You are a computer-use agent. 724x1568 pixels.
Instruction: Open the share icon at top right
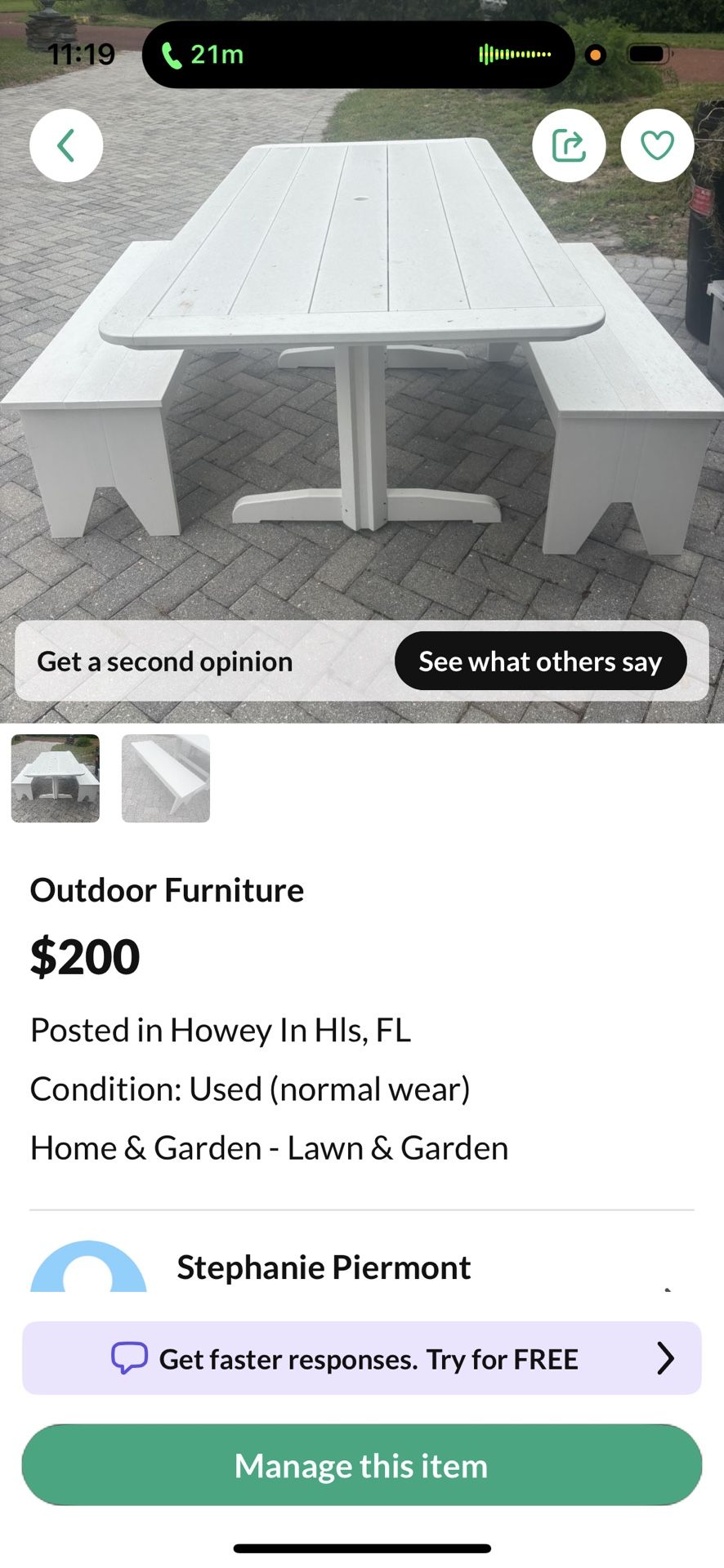pos(569,145)
